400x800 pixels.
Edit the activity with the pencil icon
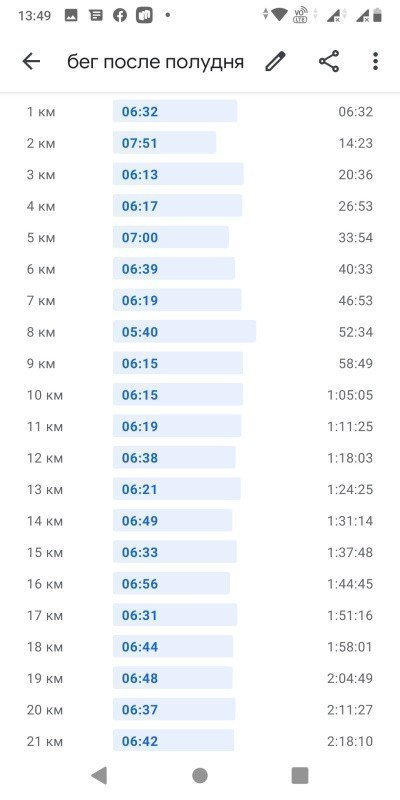pyautogui.click(x=276, y=62)
